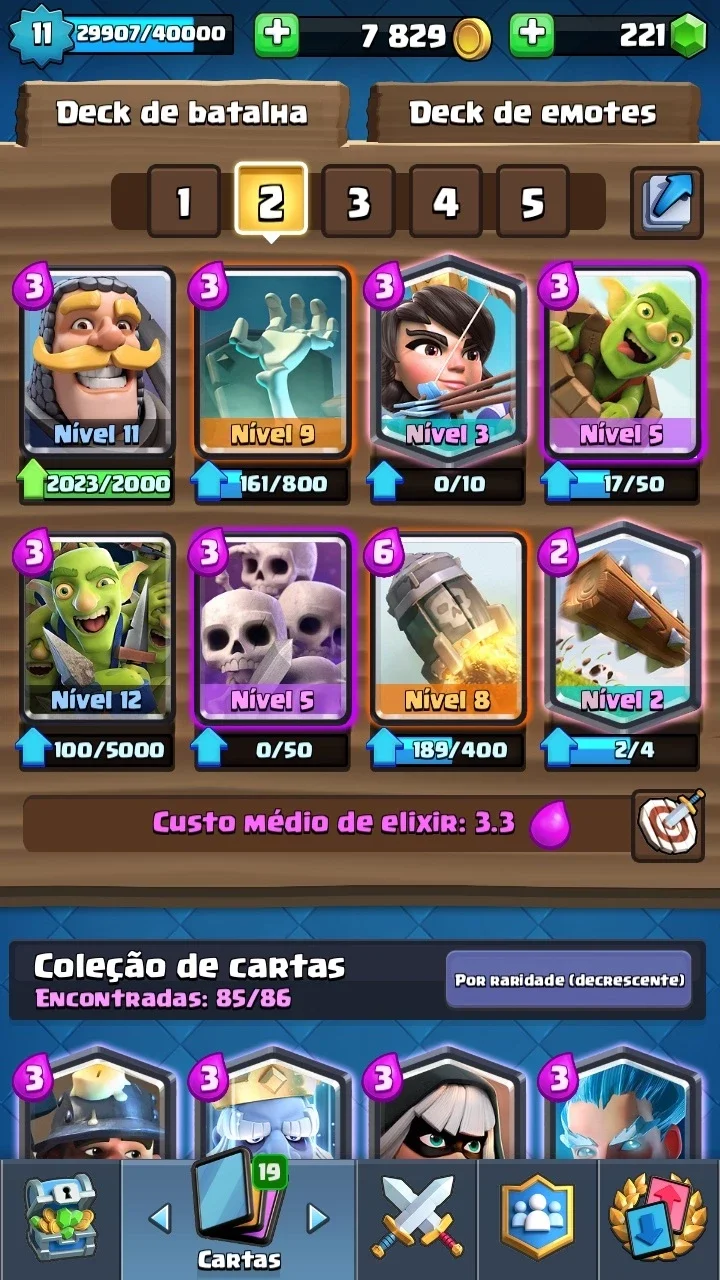The width and height of the screenshot is (720, 1280).
Task: Select deck slot 4
Action: [x=445, y=201]
